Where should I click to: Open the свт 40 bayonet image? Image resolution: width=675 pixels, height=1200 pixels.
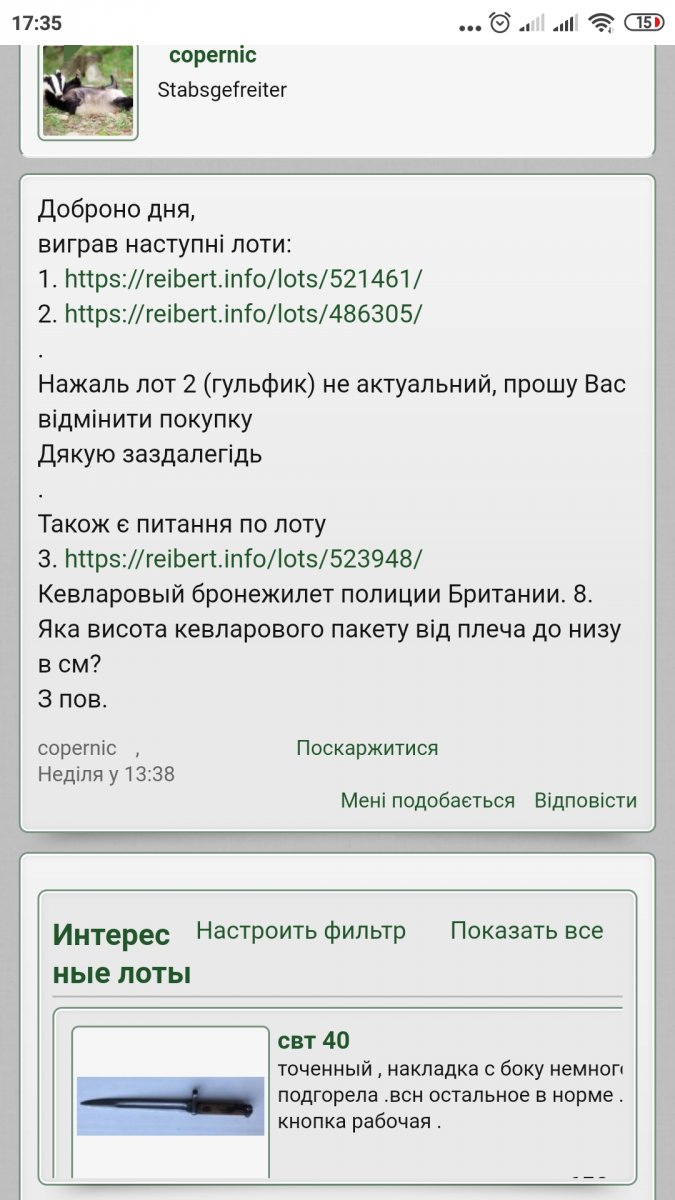(170, 1105)
